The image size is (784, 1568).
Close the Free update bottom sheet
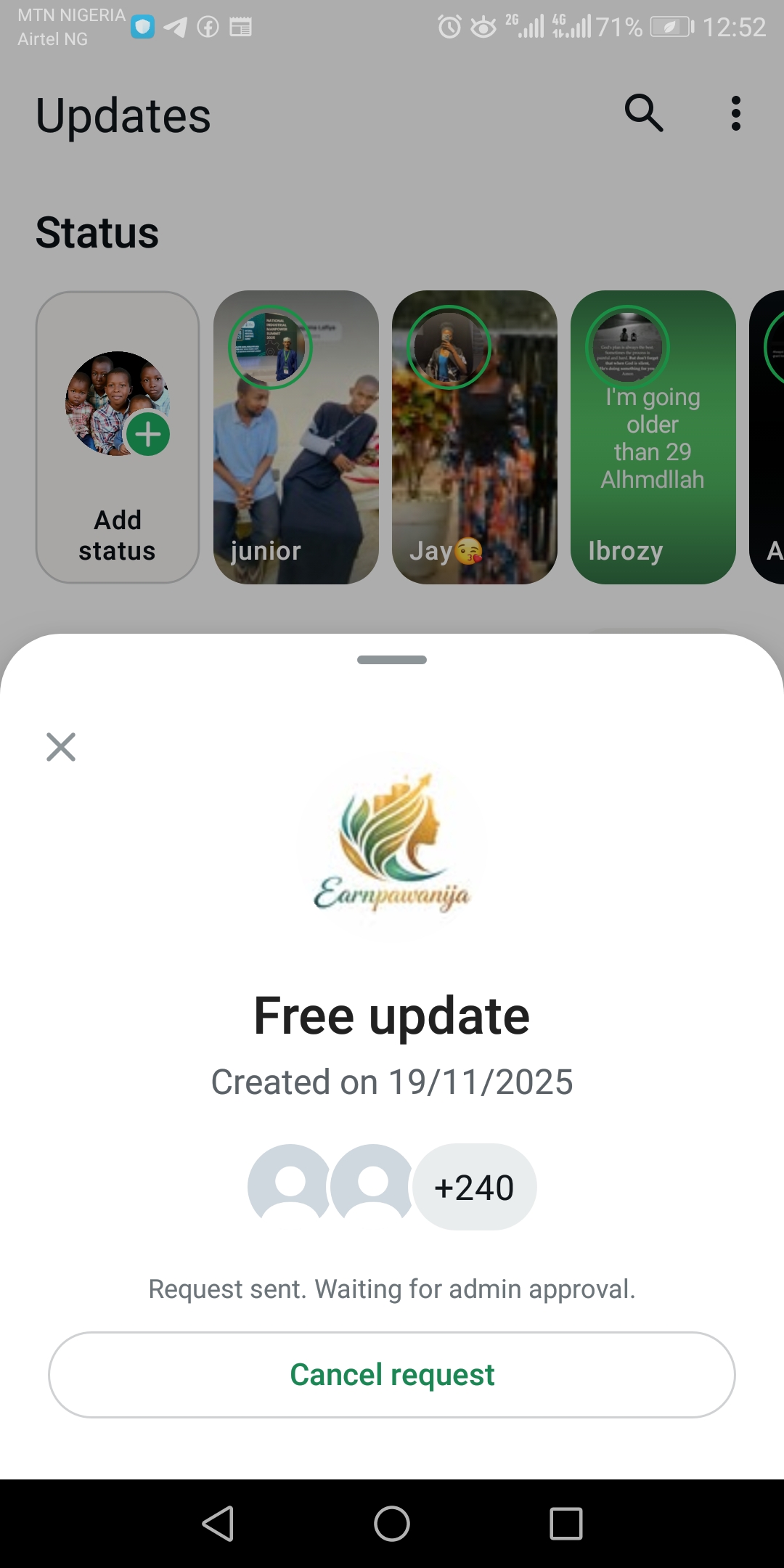[x=61, y=746]
